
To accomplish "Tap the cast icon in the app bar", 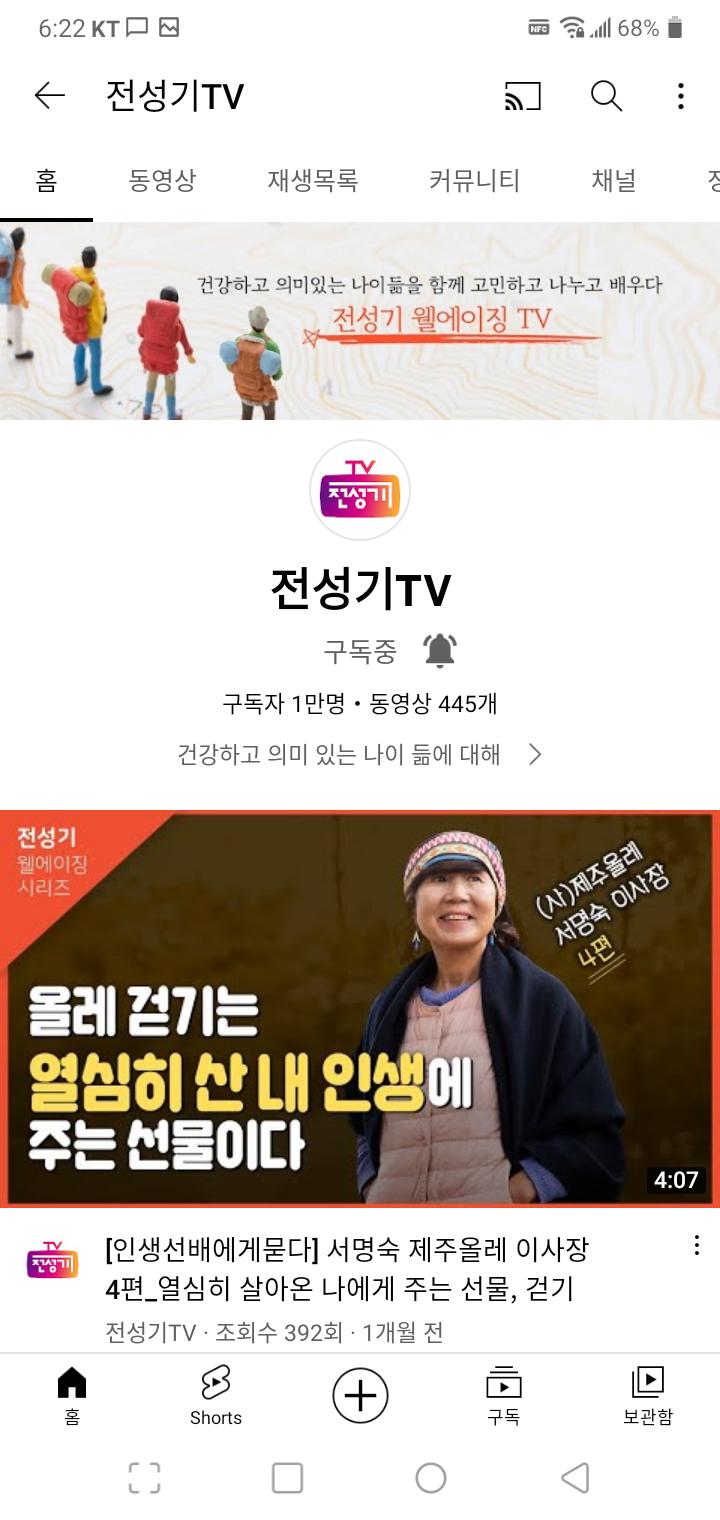I will tap(522, 96).
